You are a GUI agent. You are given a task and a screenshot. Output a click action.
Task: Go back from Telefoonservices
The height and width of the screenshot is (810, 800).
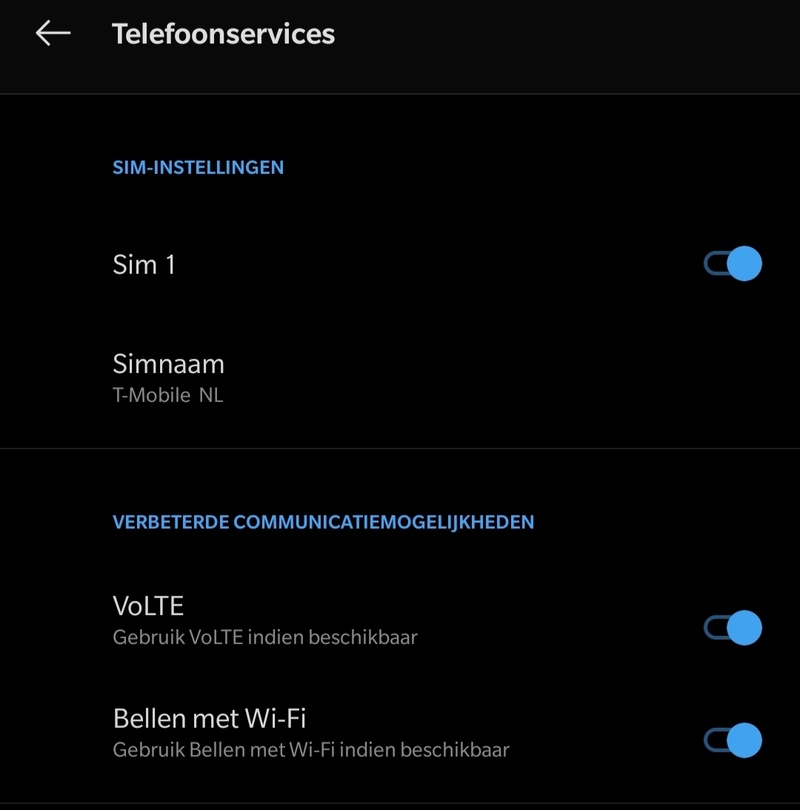(x=53, y=33)
